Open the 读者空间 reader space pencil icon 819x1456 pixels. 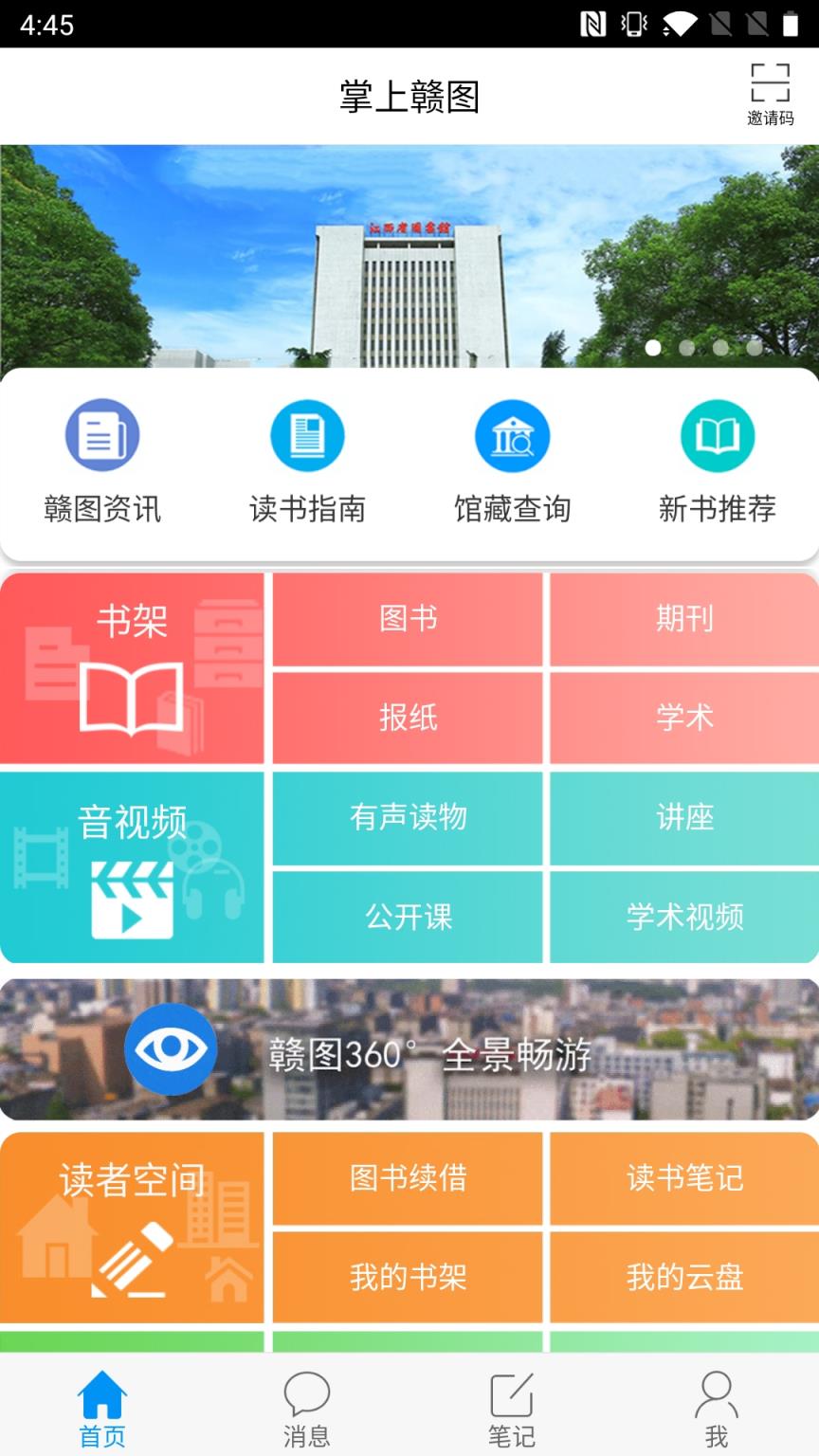point(132,1261)
